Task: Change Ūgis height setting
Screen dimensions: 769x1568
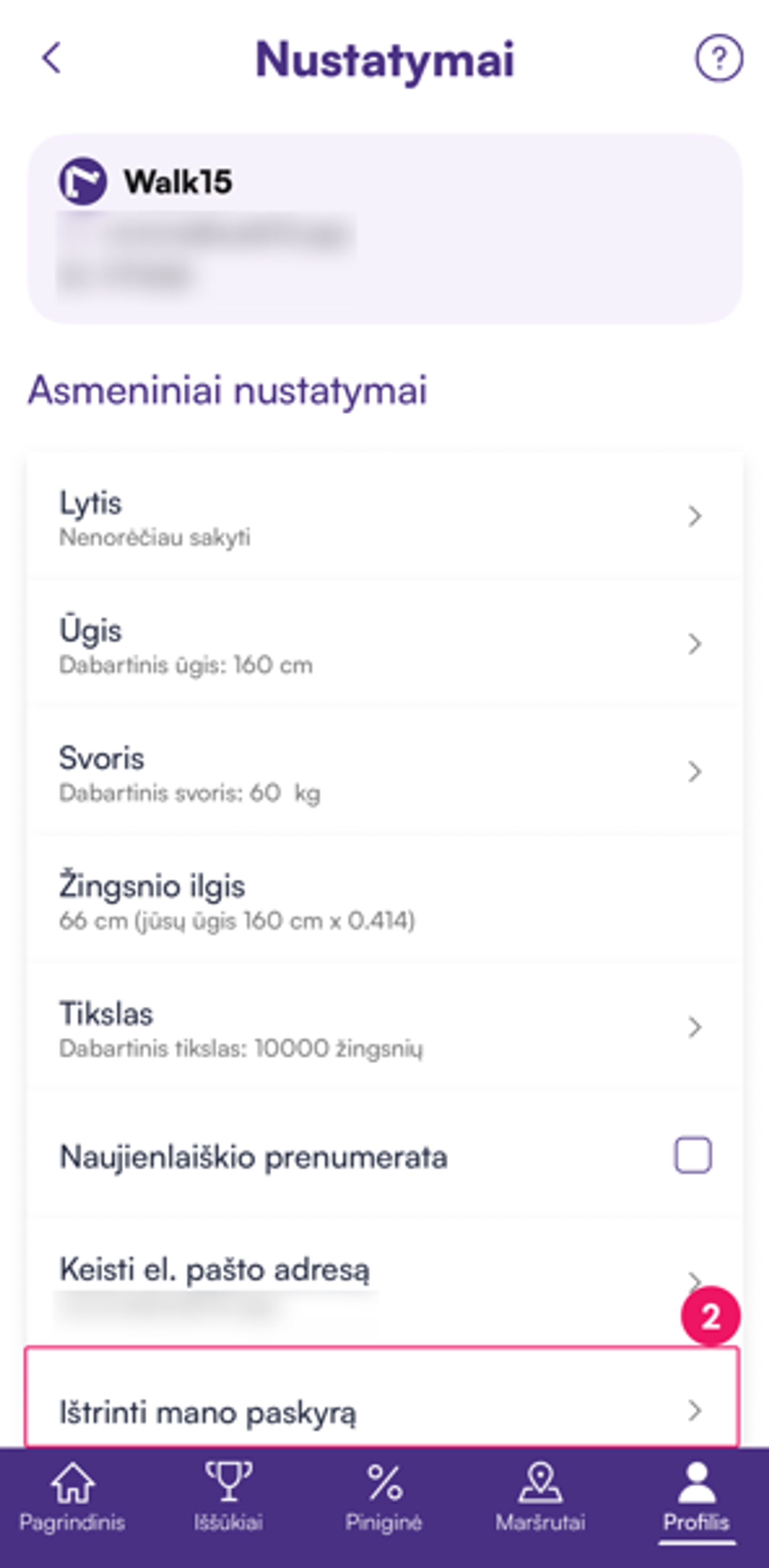Action: (x=383, y=645)
